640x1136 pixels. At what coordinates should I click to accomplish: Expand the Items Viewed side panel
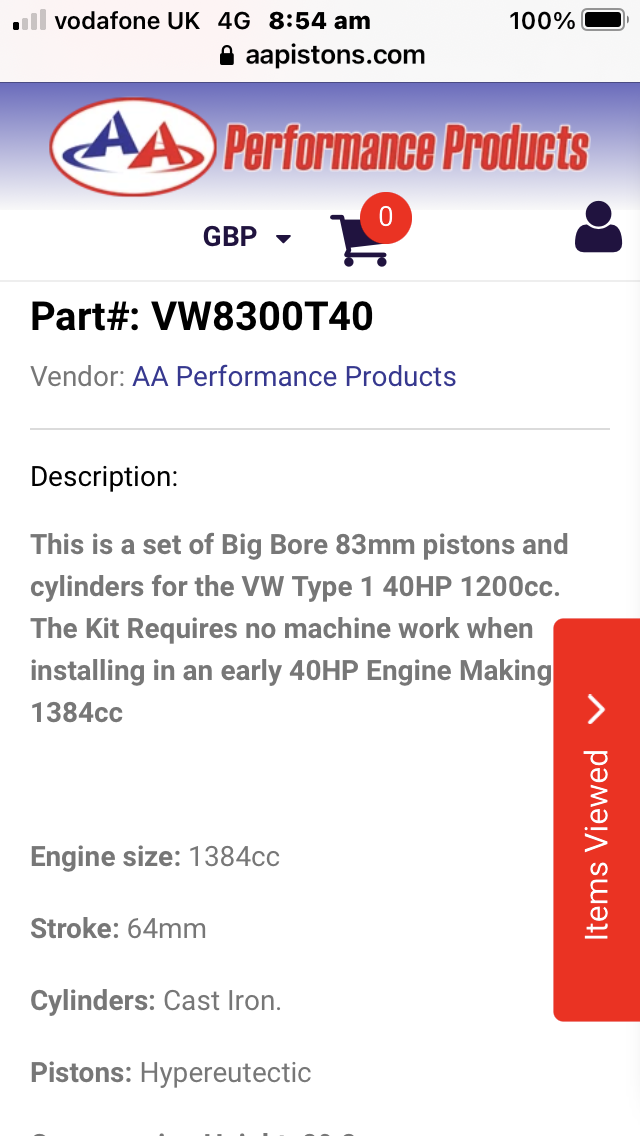click(597, 818)
